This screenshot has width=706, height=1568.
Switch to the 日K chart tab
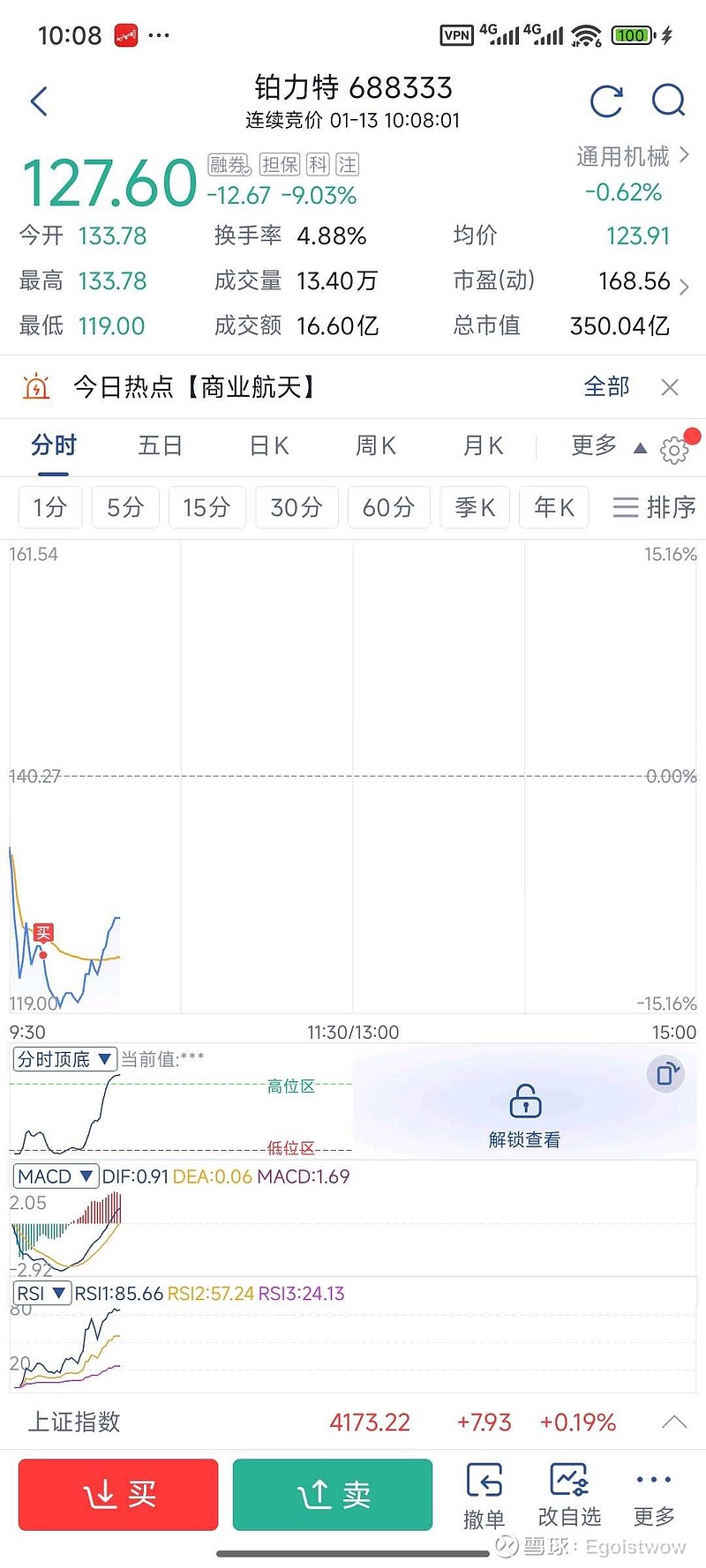pyautogui.click(x=267, y=445)
